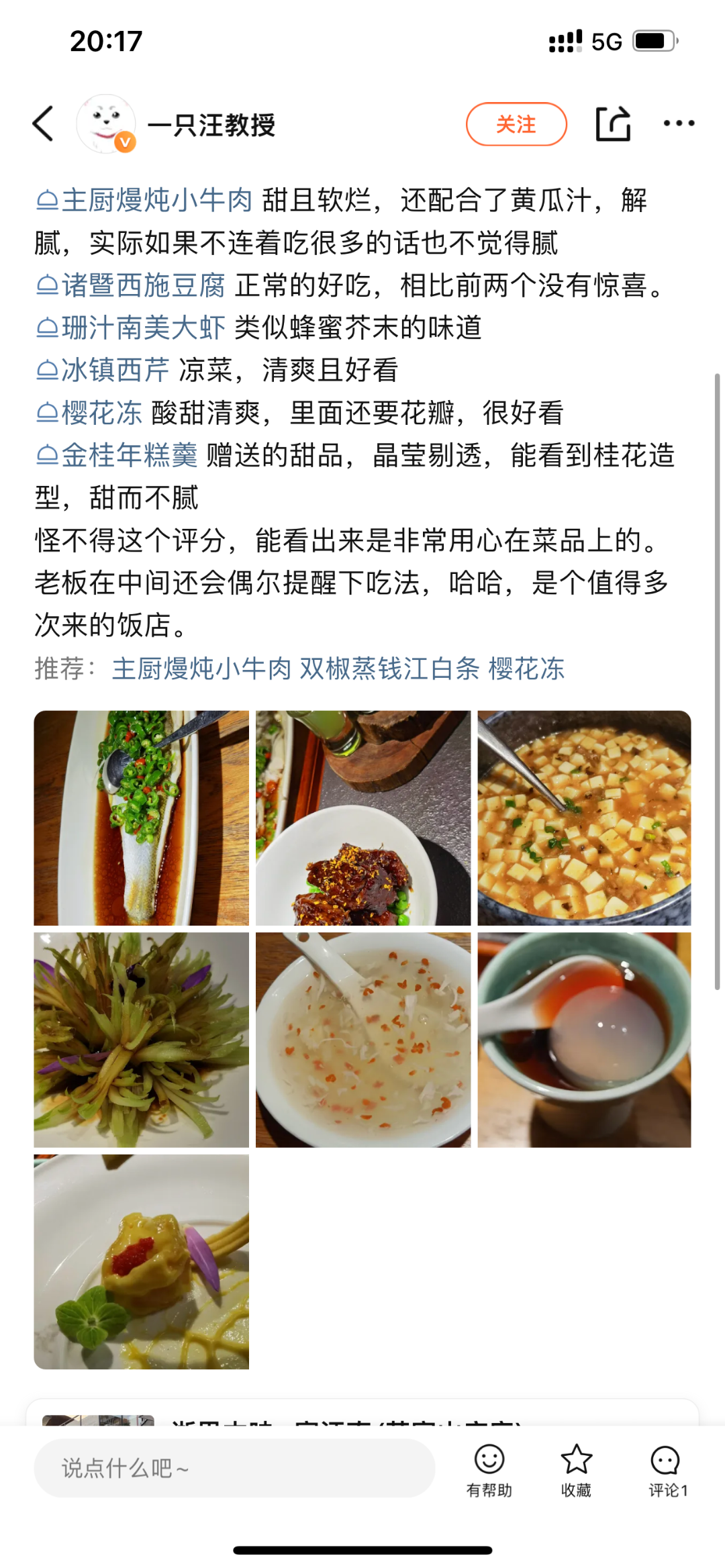725x1568 pixels.
Task: Go back to the previous page
Action: click(x=43, y=124)
